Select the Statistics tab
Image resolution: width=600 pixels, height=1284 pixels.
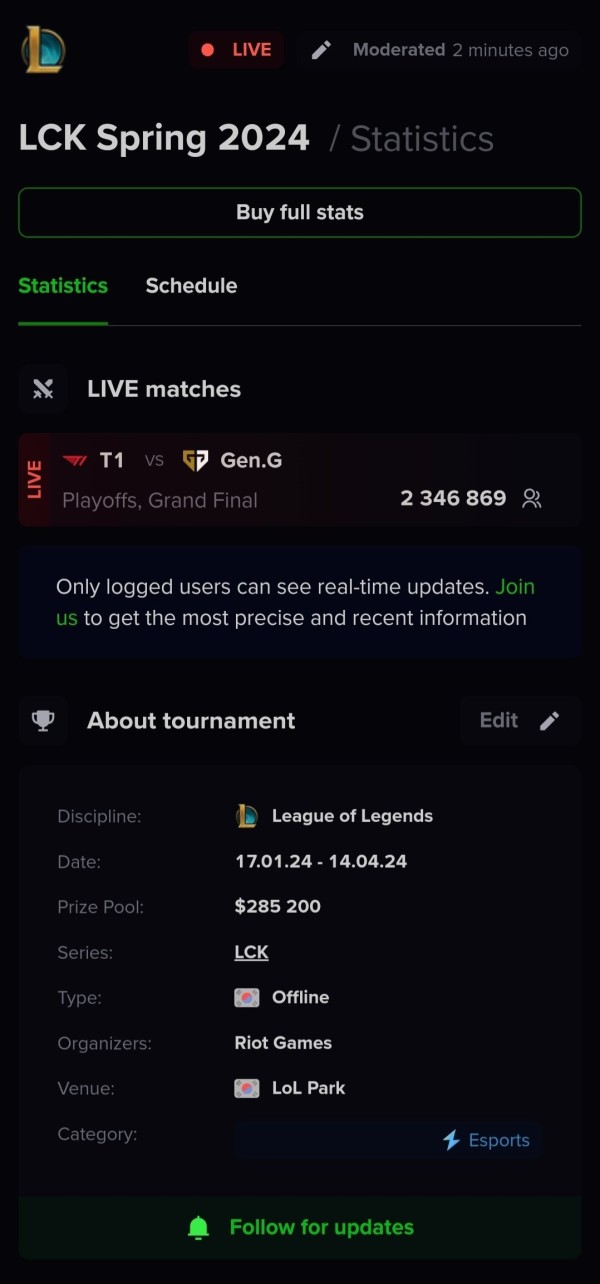(x=63, y=286)
